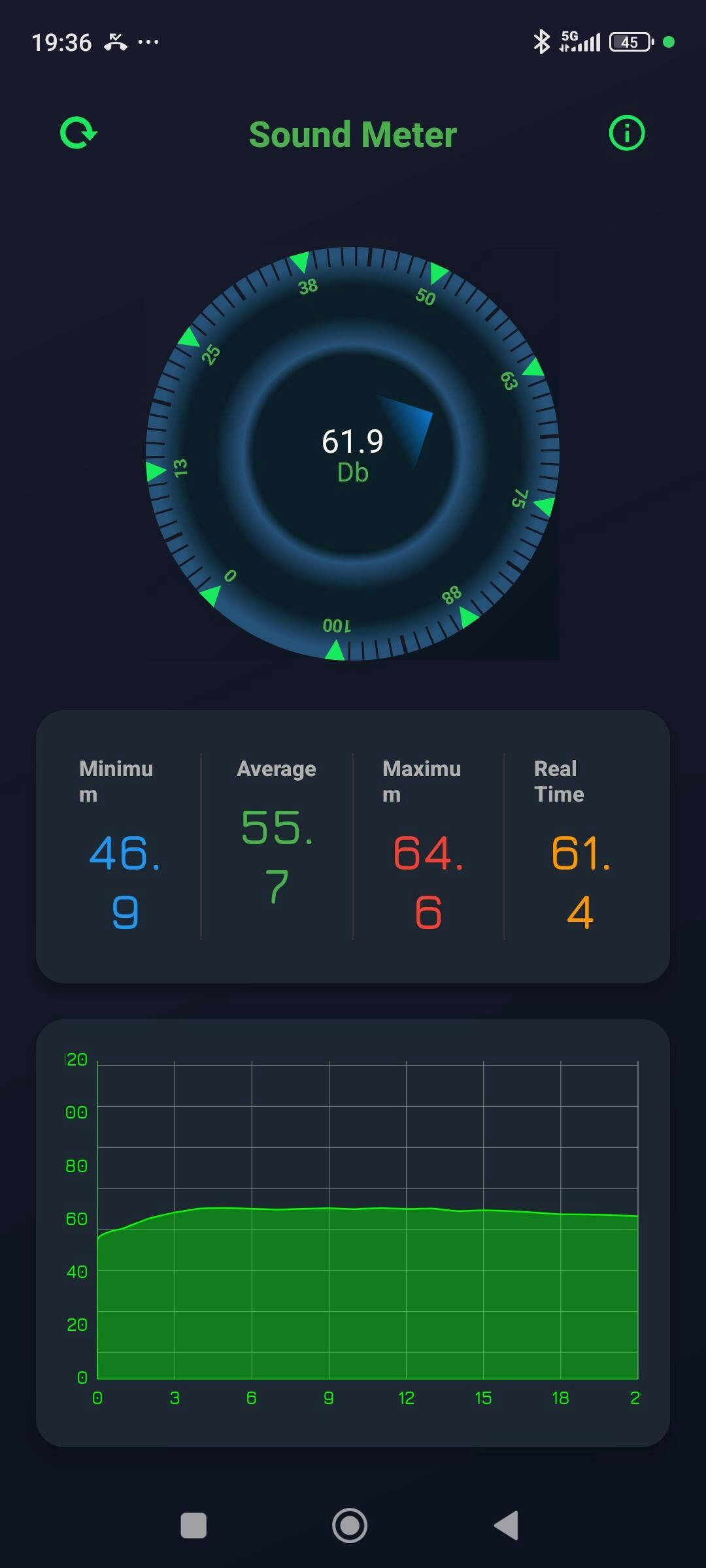
Task: Go back using the system back button
Action: [507, 1526]
